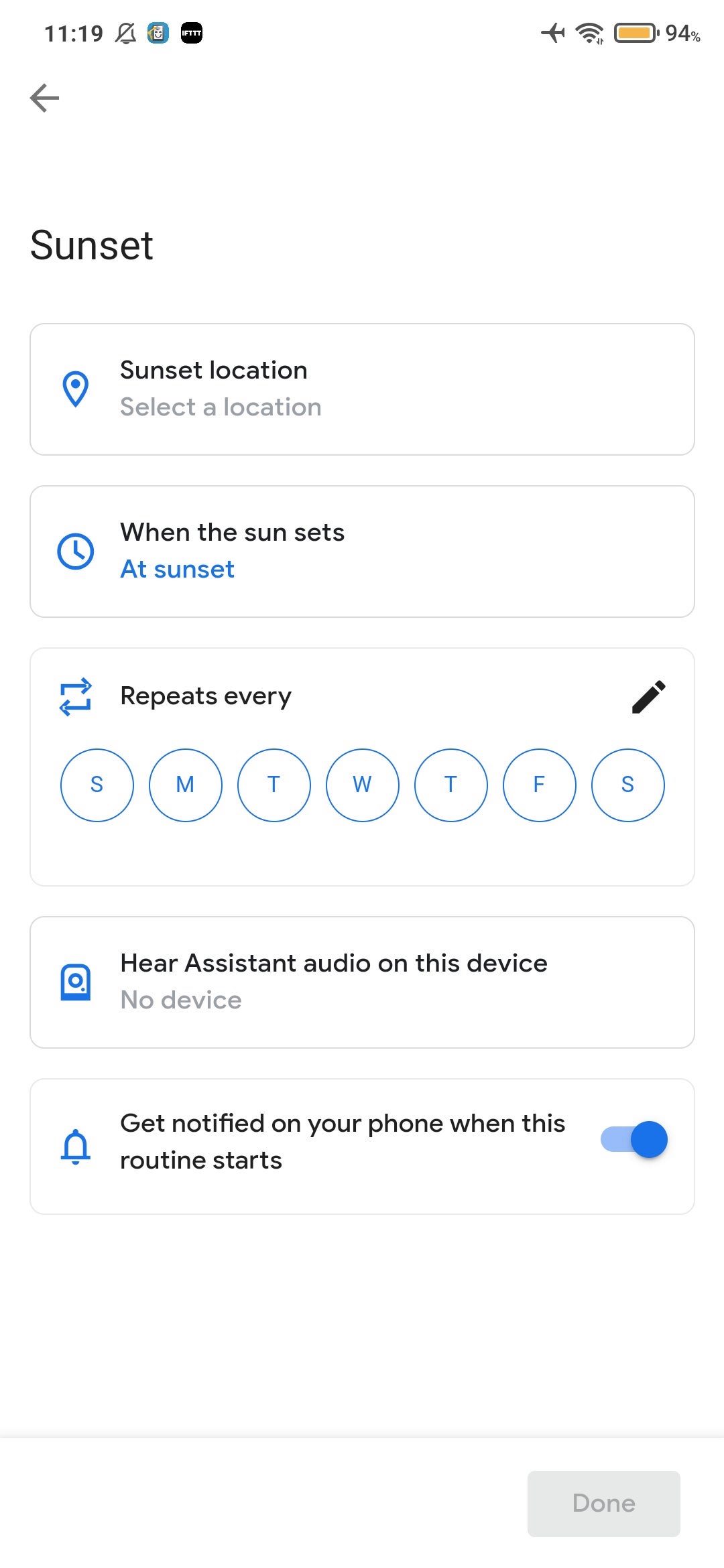Open the Sunset location card

(362, 389)
